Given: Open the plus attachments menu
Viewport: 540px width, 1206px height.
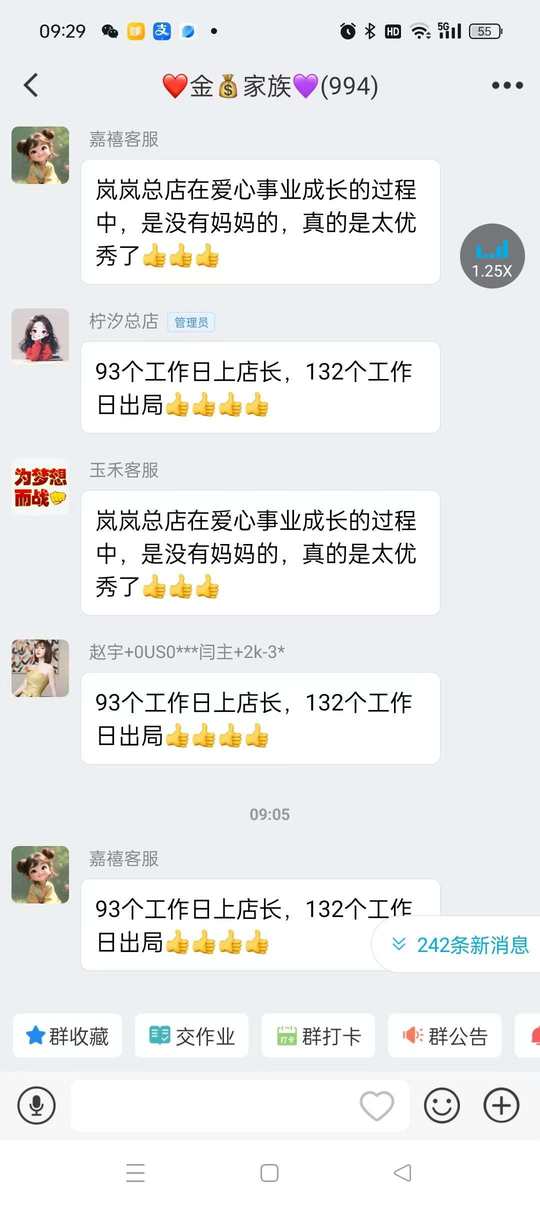Looking at the screenshot, I should pyautogui.click(x=501, y=1105).
